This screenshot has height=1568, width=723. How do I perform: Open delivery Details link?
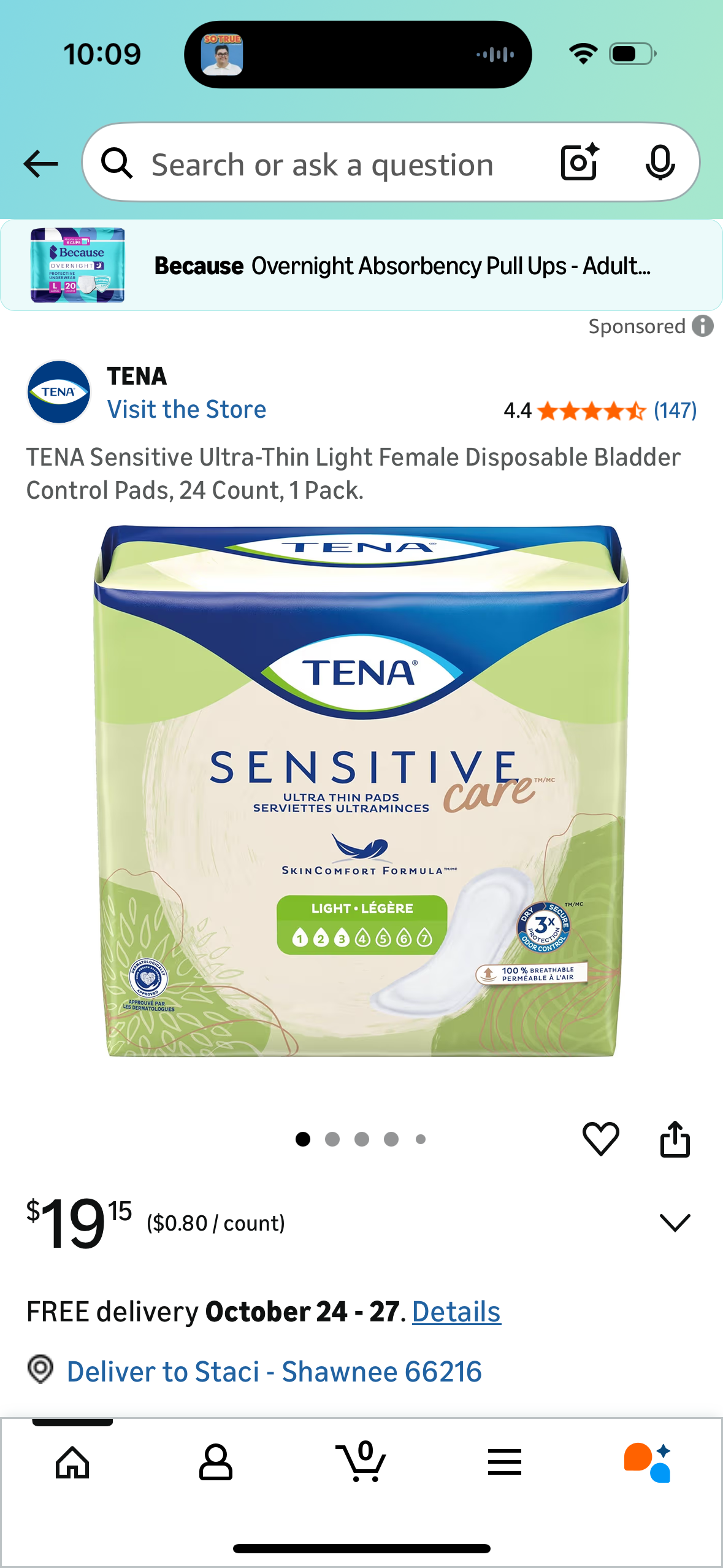456,1312
